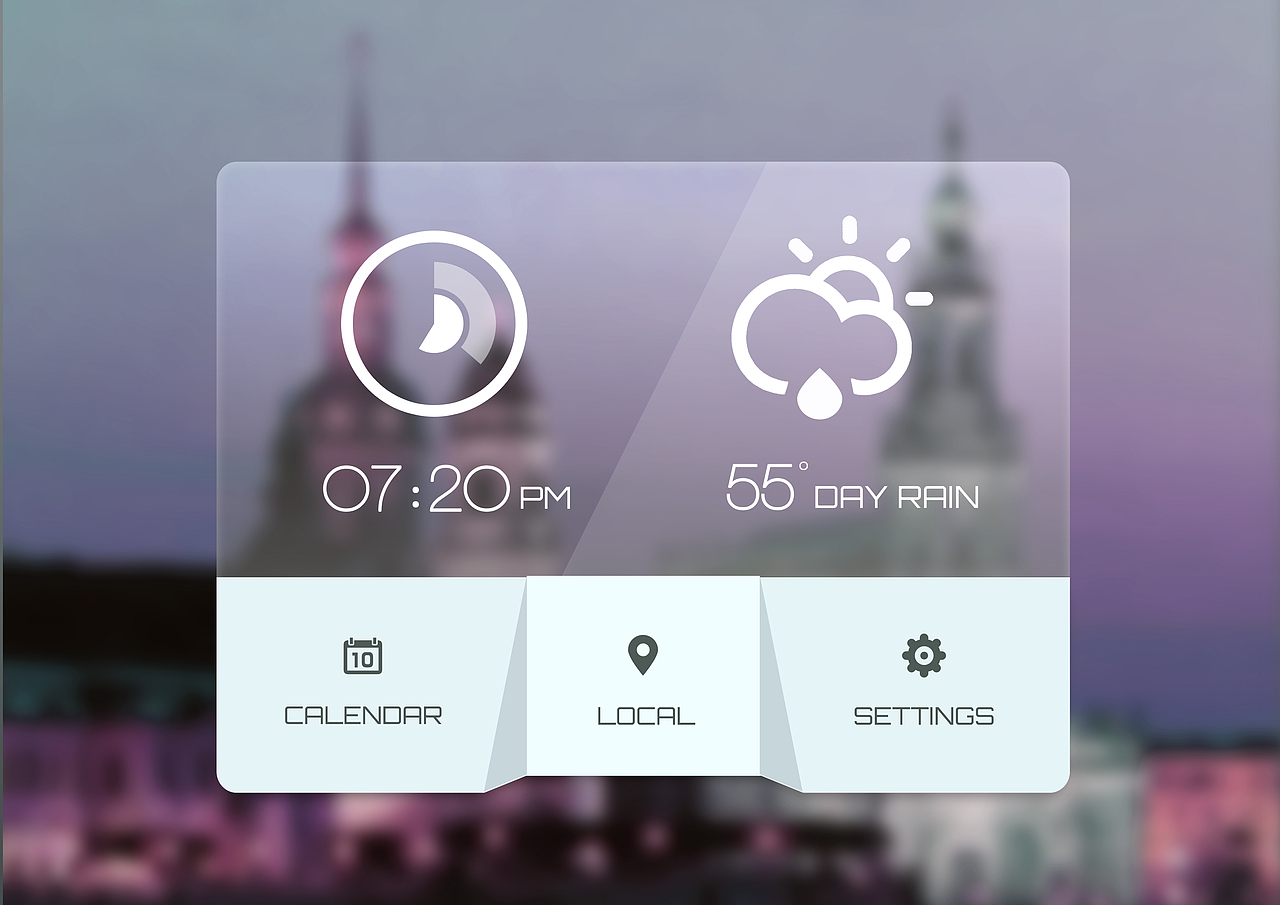The width and height of the screenshot is (1280, 905).
Task: Switch to the Local tab
Action: [x=644, y=680]
